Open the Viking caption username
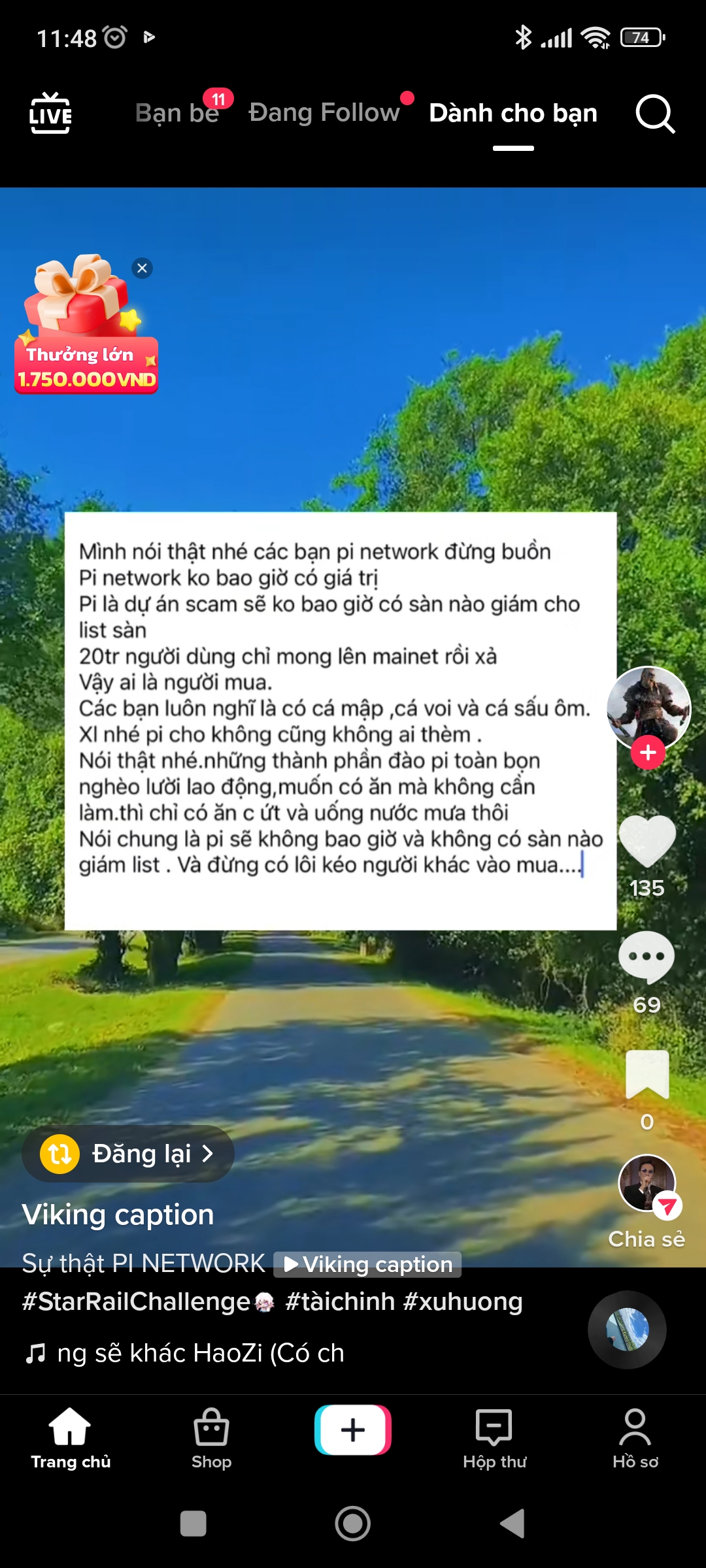 [x=118, y=1215]
